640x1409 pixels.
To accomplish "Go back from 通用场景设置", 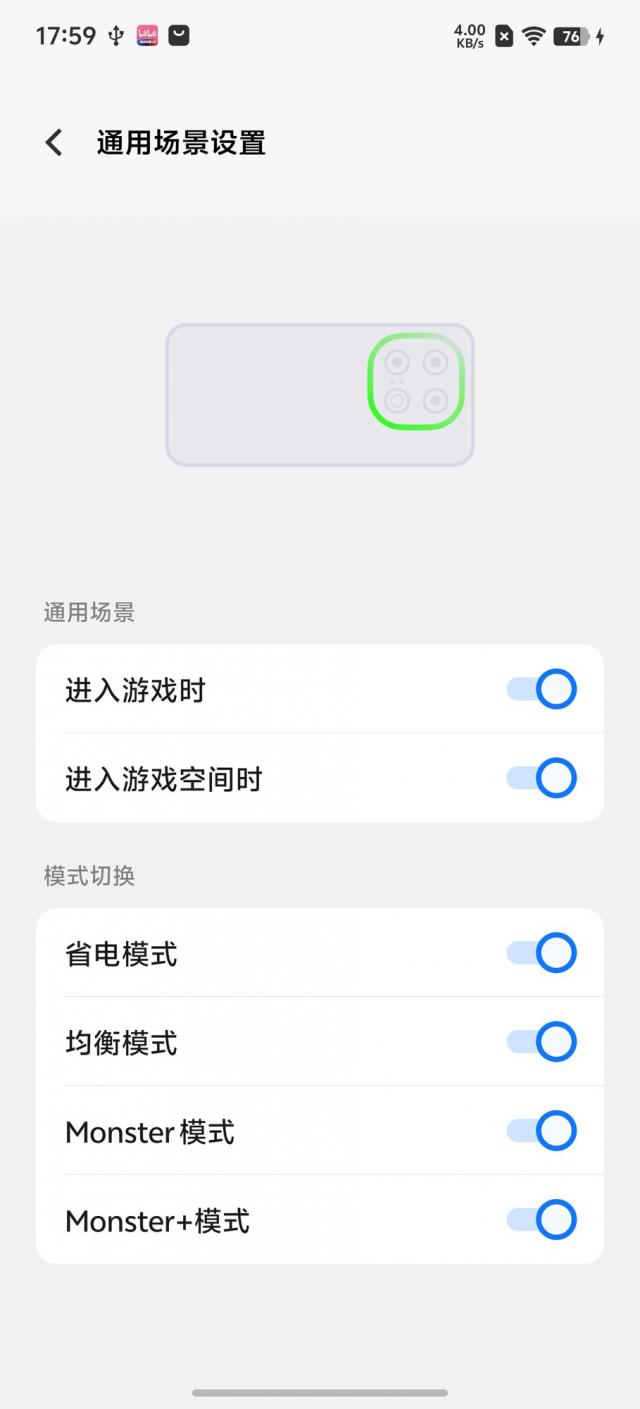I will [x=54, y=143].
